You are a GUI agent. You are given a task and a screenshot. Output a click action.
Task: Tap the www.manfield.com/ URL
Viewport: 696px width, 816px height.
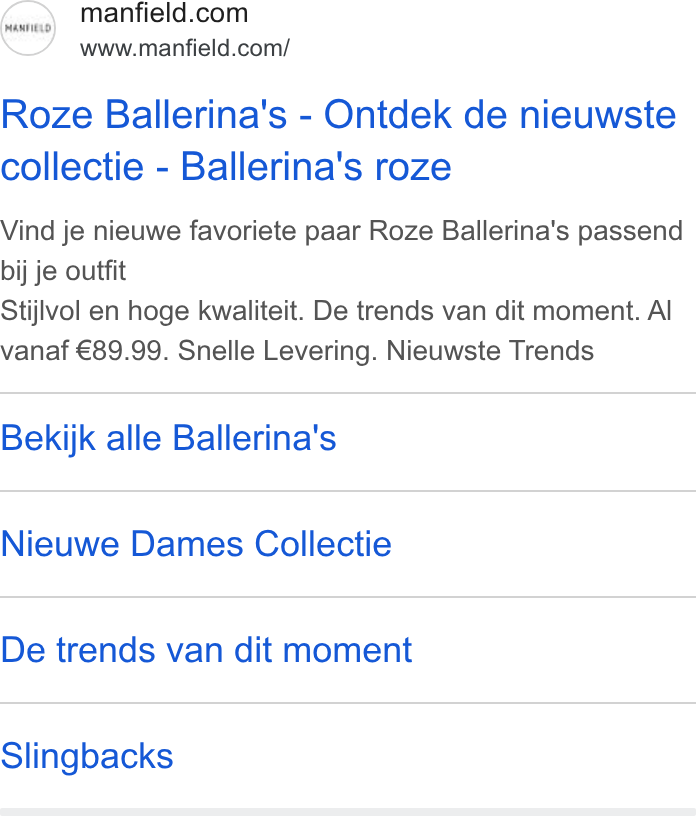point(185,48)
